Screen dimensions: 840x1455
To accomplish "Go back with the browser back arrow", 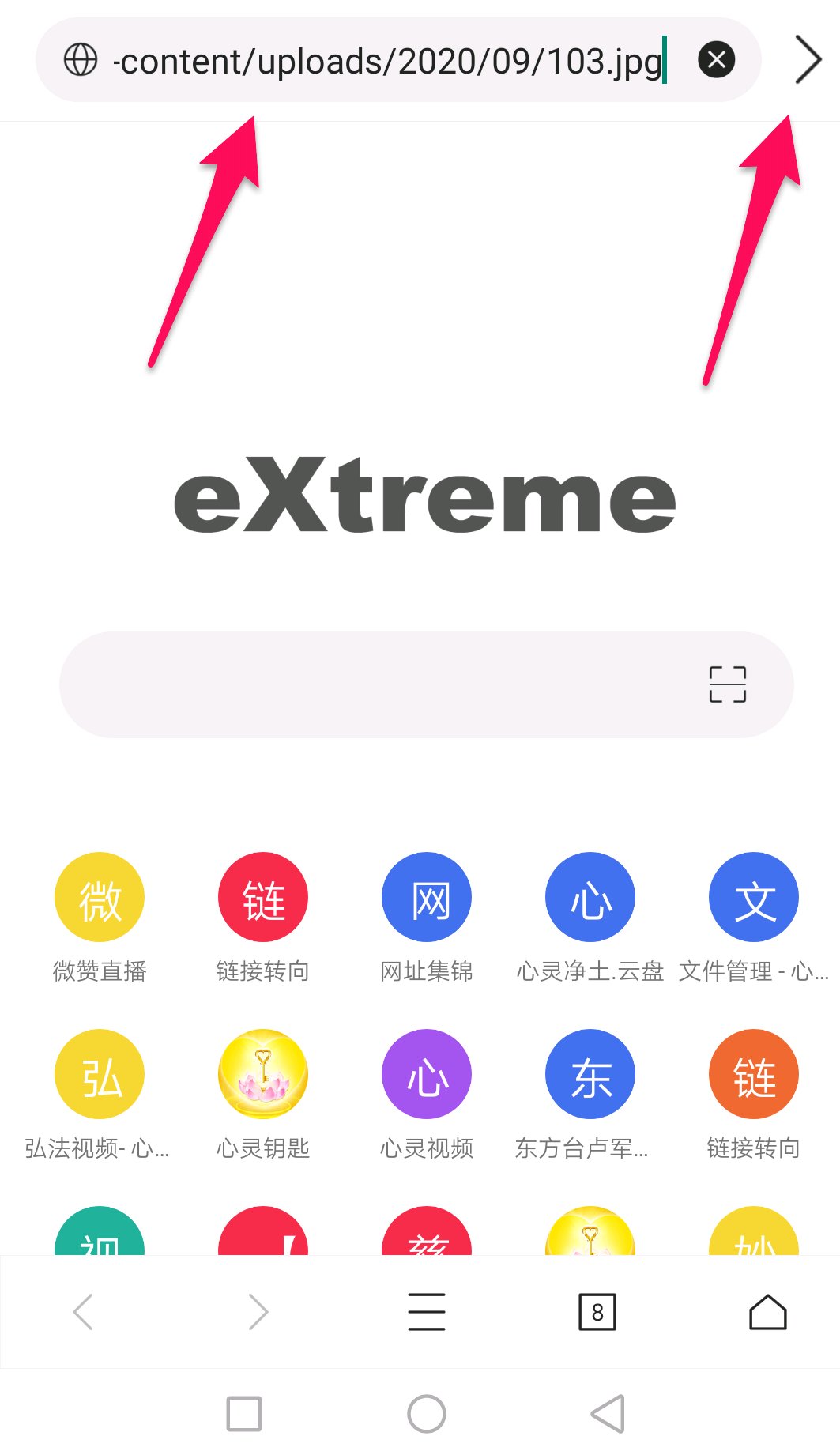I will click(x=84, y=1312).
